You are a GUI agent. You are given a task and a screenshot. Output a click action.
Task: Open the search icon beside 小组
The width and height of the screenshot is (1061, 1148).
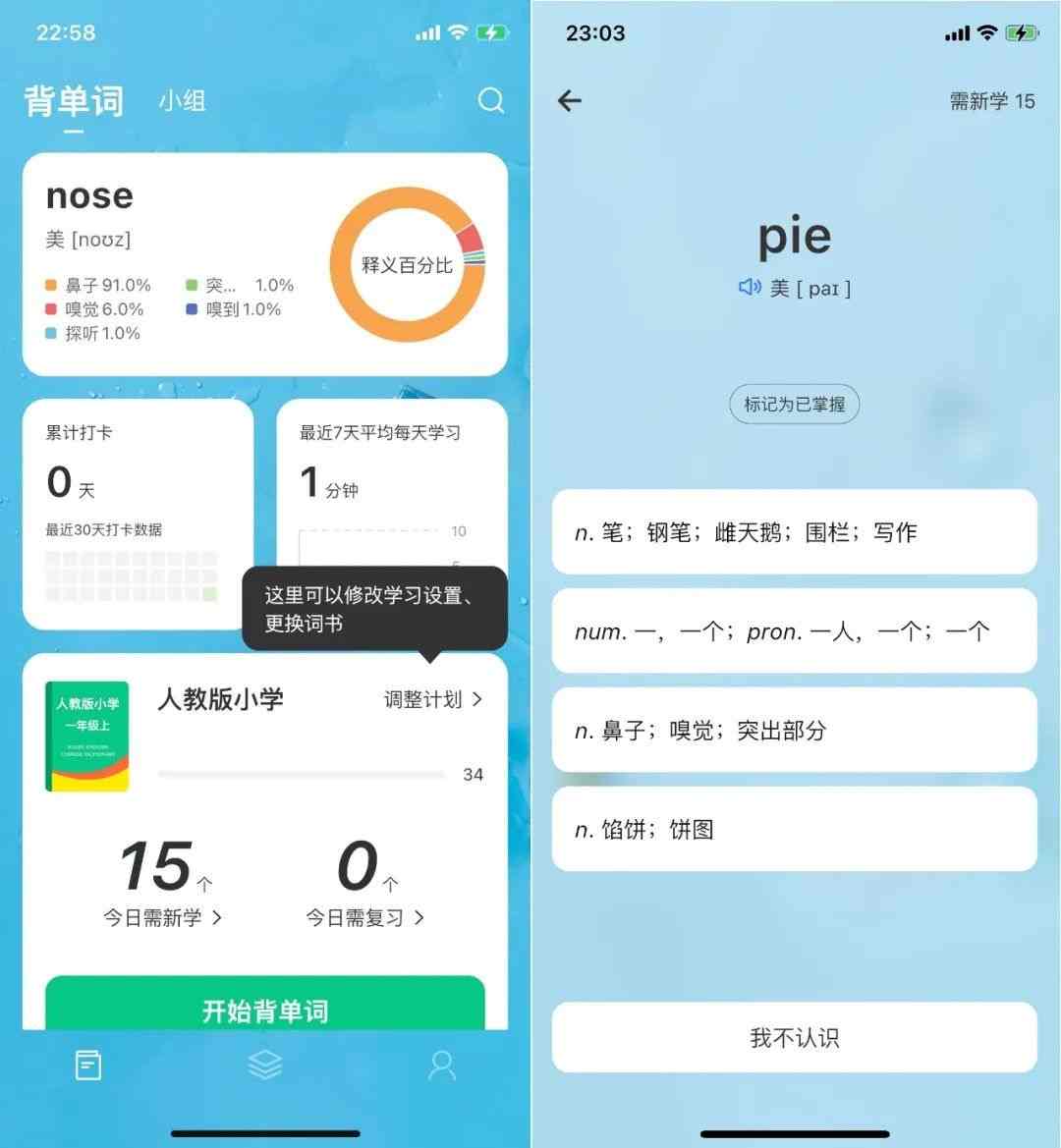click(490, 100)
